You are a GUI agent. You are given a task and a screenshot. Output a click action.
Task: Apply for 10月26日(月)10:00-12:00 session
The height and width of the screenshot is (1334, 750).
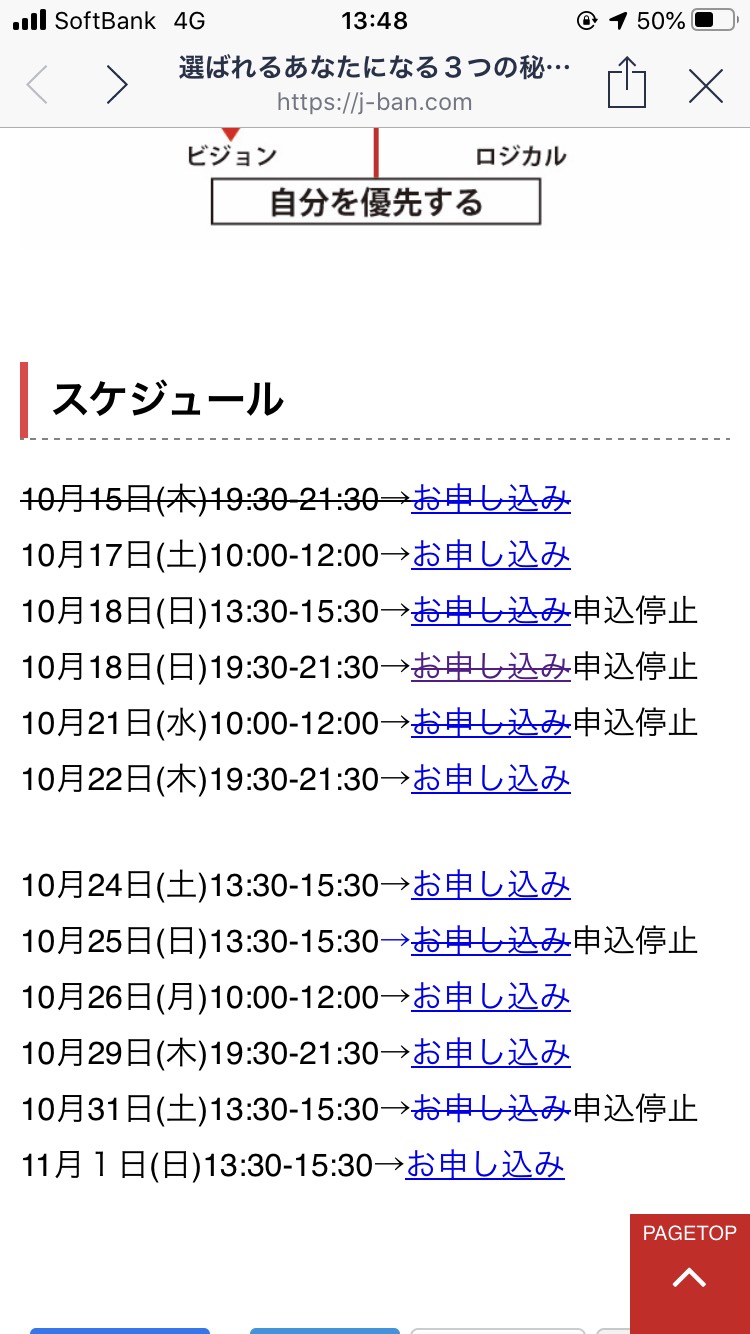(x=491, y=997)
